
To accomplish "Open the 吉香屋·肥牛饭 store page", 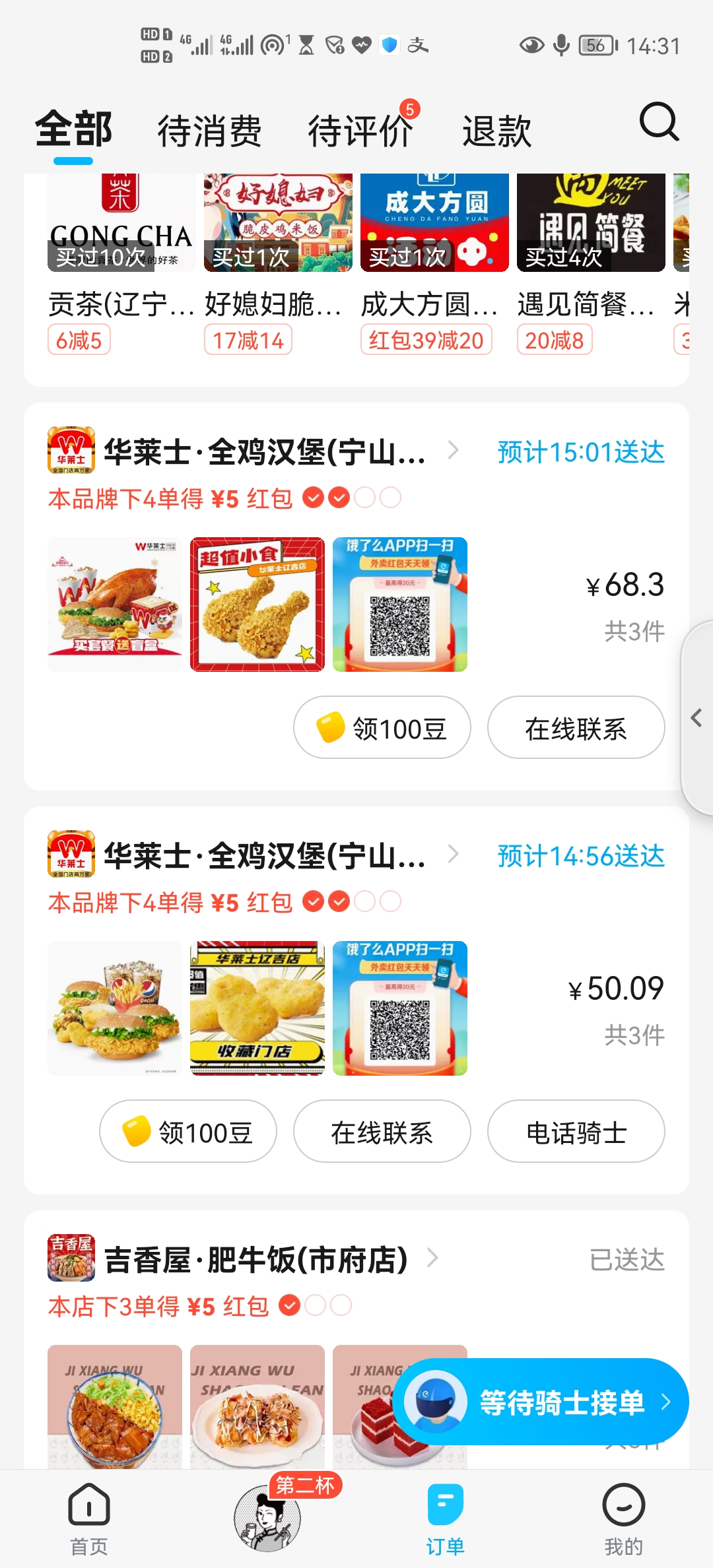I will (256, 1260).
